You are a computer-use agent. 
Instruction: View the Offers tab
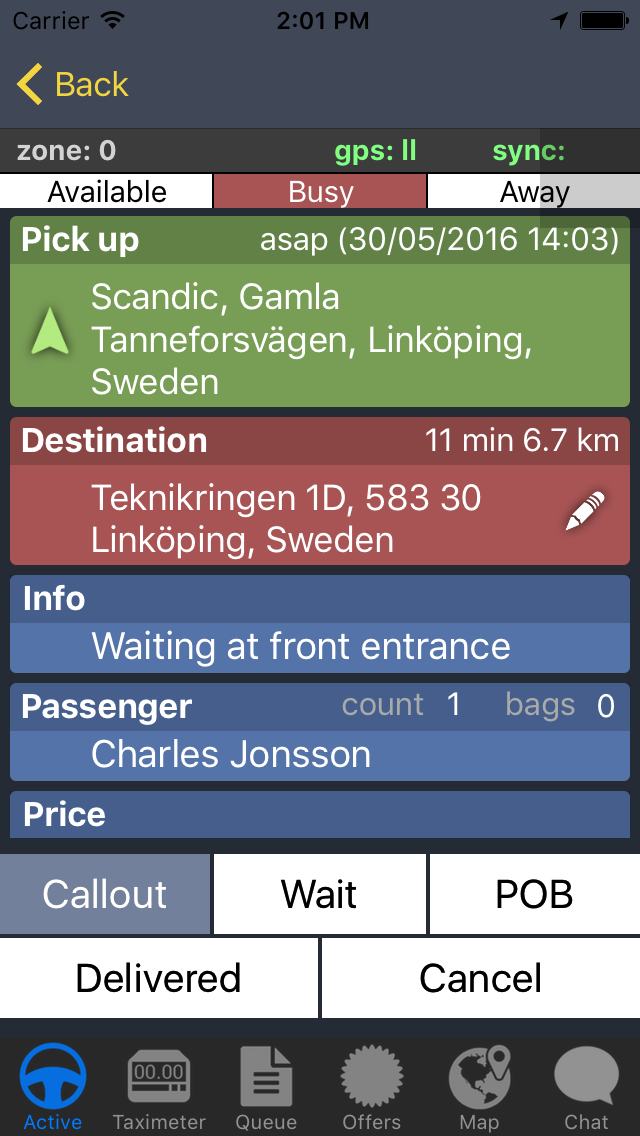(x=372, y=1089)
